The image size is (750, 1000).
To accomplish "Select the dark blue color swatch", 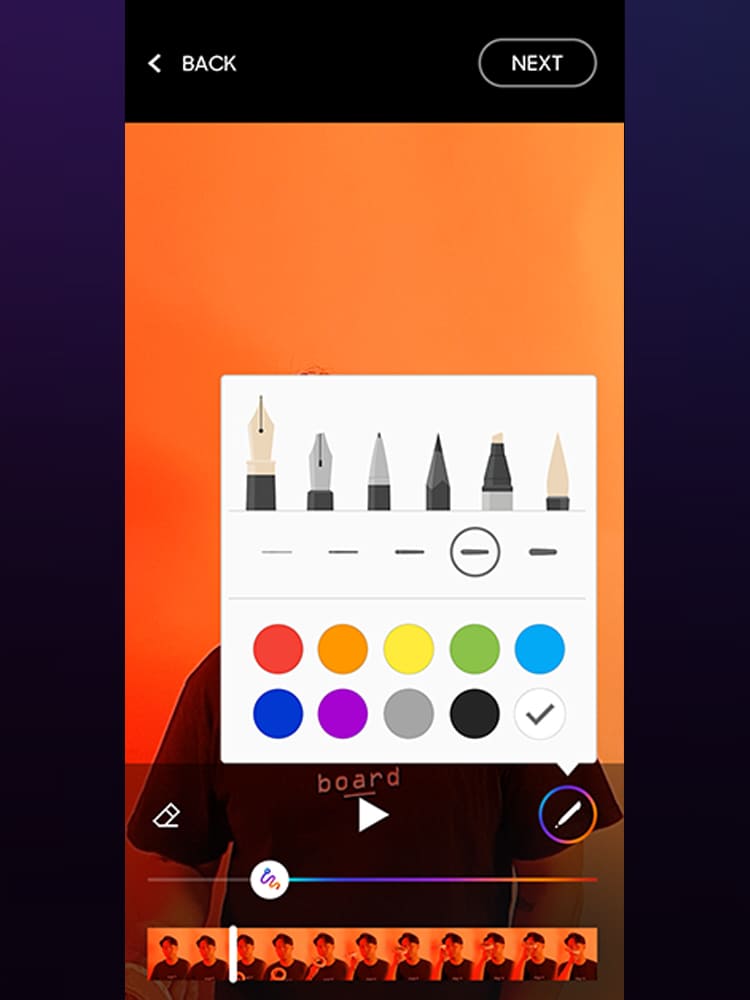I will click(278, 714).
